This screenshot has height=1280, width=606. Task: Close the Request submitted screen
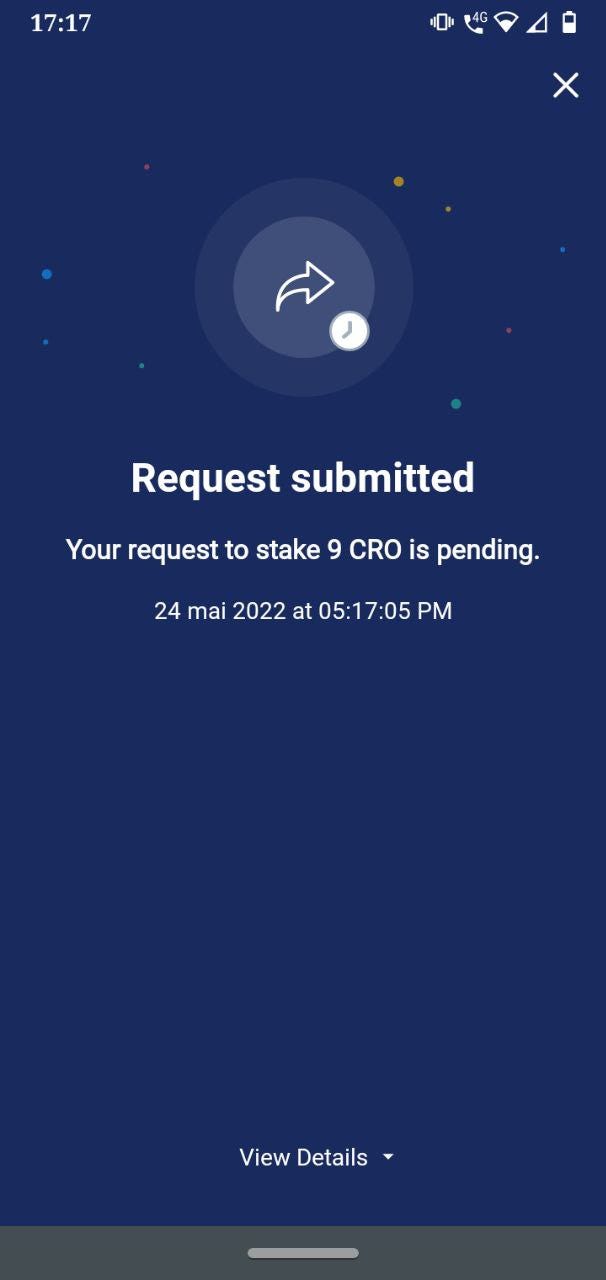[x=565, y=85]
